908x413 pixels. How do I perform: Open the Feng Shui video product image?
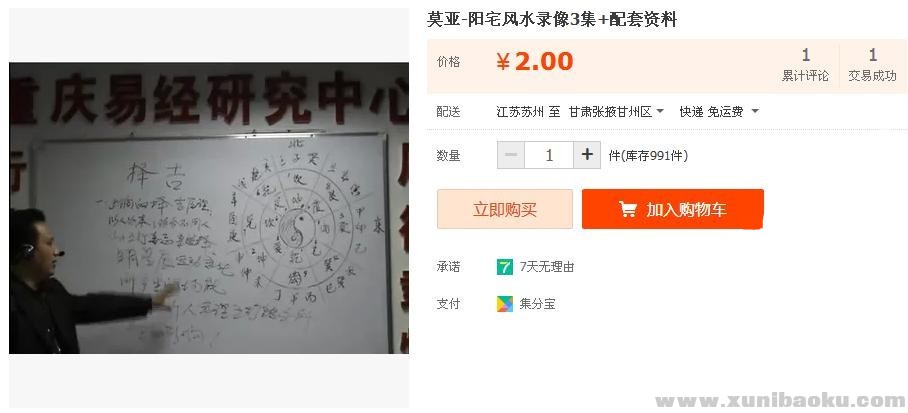[x=209, y=207]
